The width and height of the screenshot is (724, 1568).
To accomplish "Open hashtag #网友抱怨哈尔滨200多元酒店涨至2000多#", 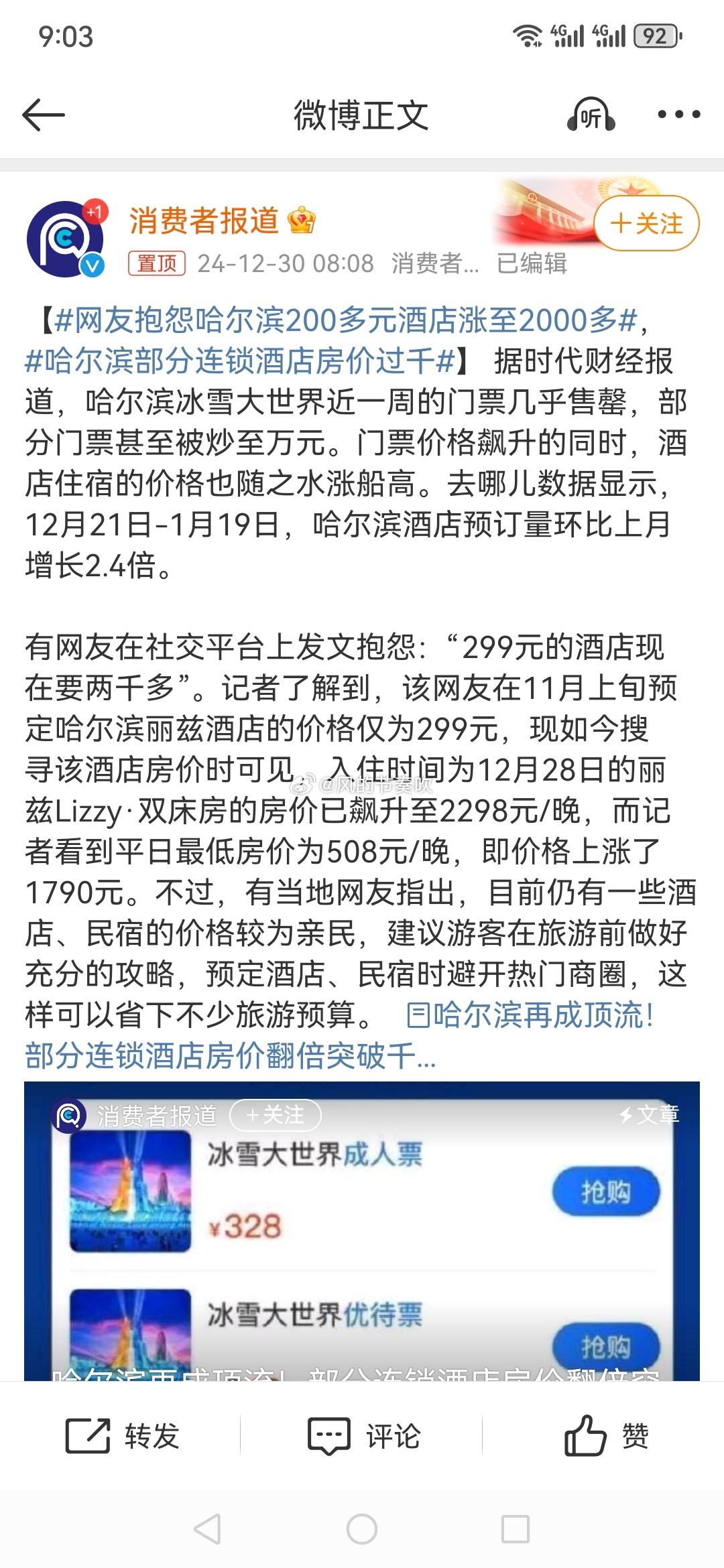I will [x=345, y=320].
